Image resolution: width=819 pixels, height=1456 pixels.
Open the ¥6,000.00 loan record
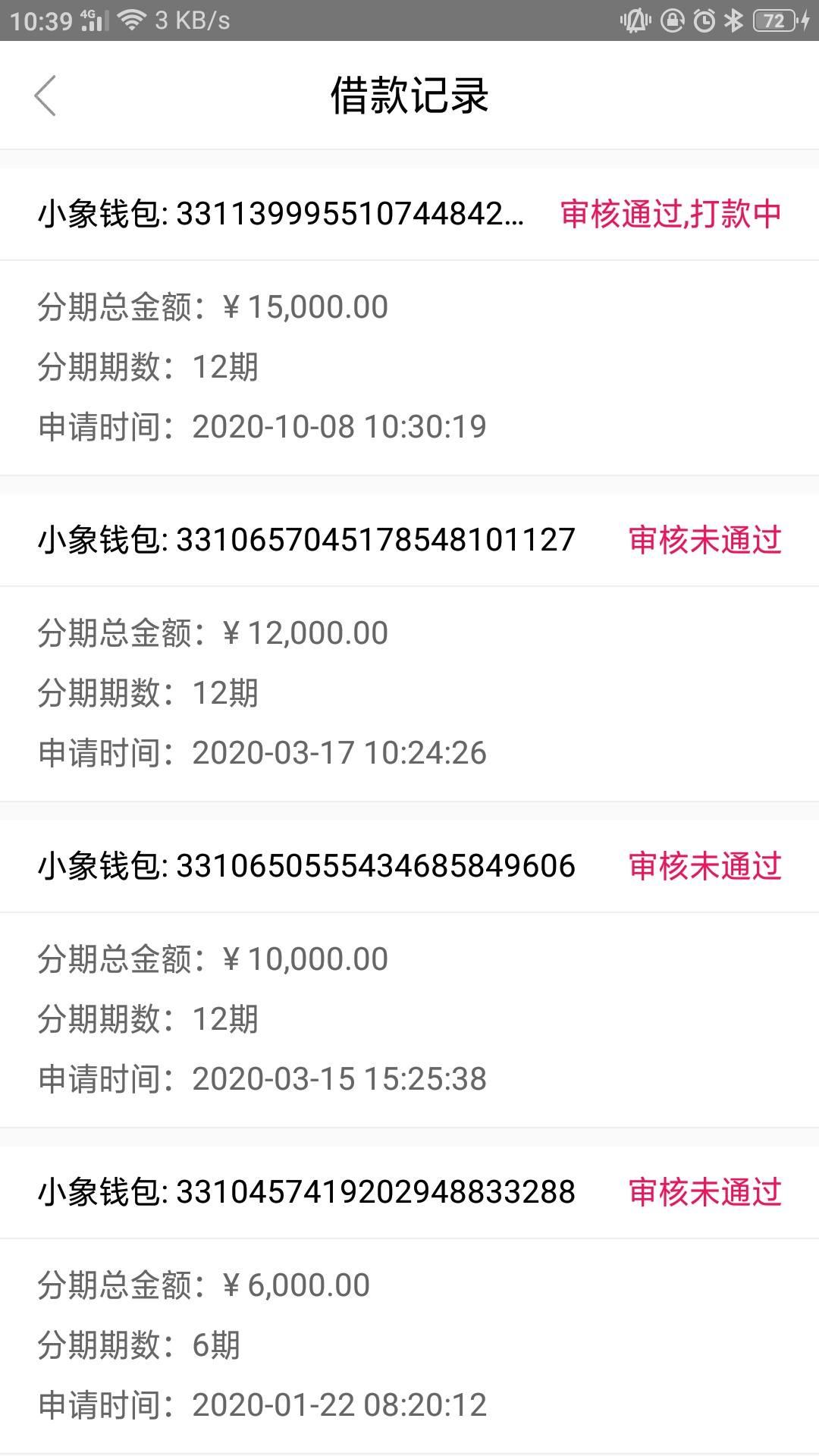(x=409, y=1300)
